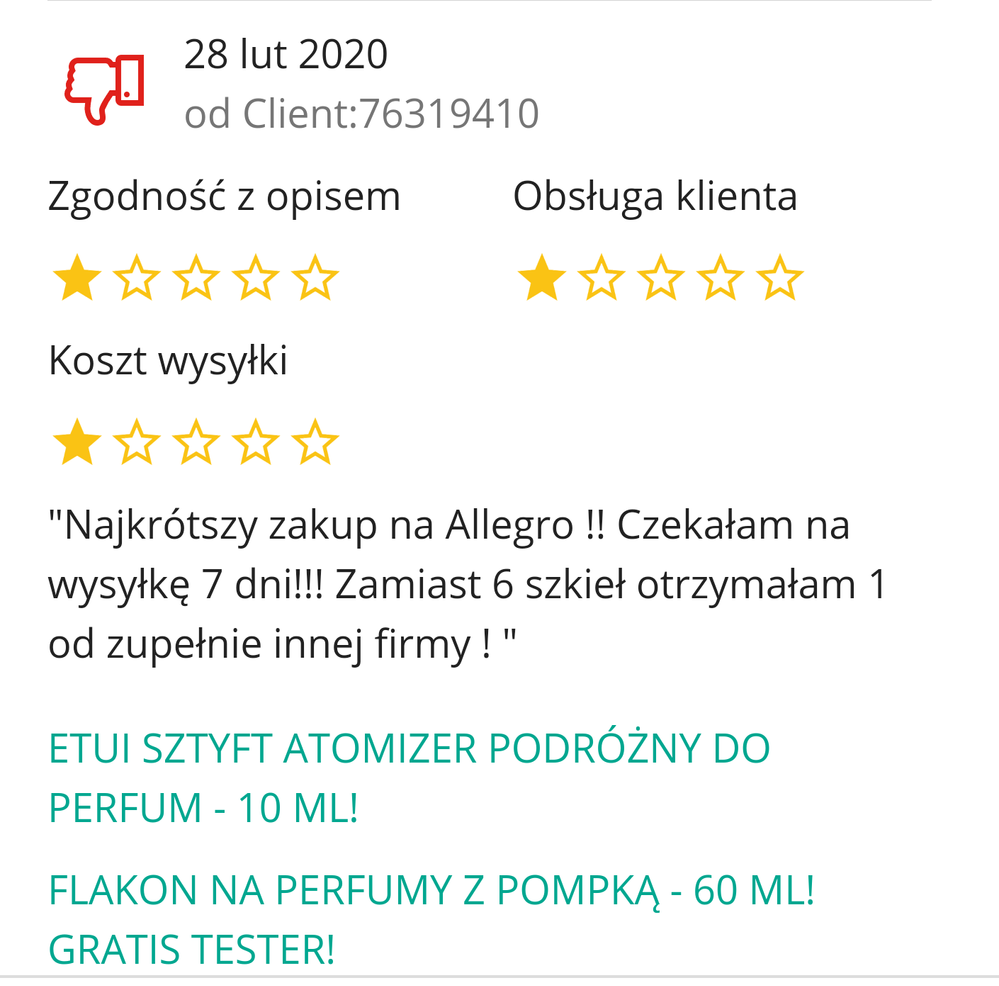Open the ETUI SZTYFT ATOMIZER PODRÓŻNY product link
Screen dimensions: 999x986
(x=409, y=750)
